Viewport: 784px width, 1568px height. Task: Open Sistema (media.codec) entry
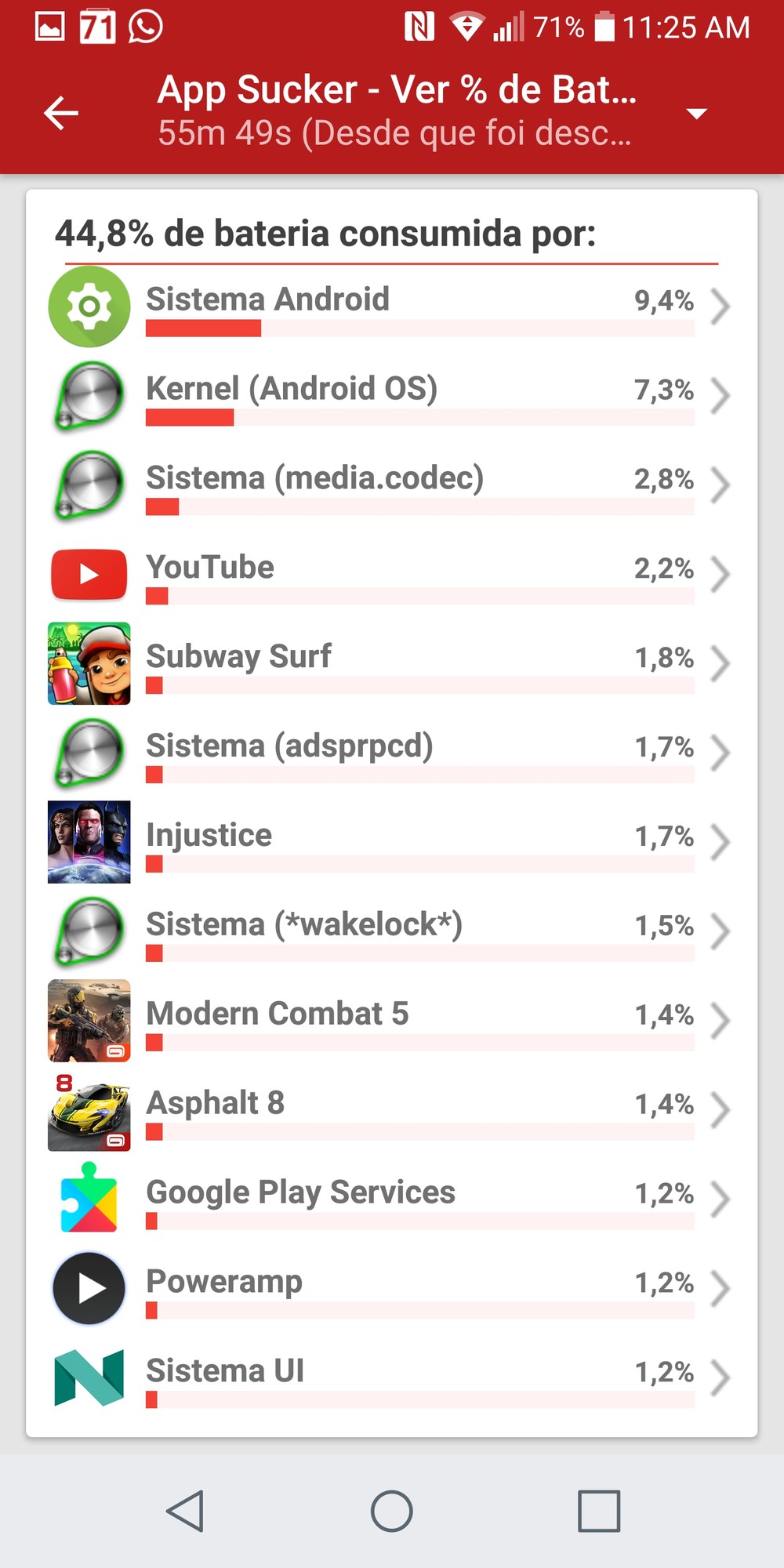pos(392,485)
